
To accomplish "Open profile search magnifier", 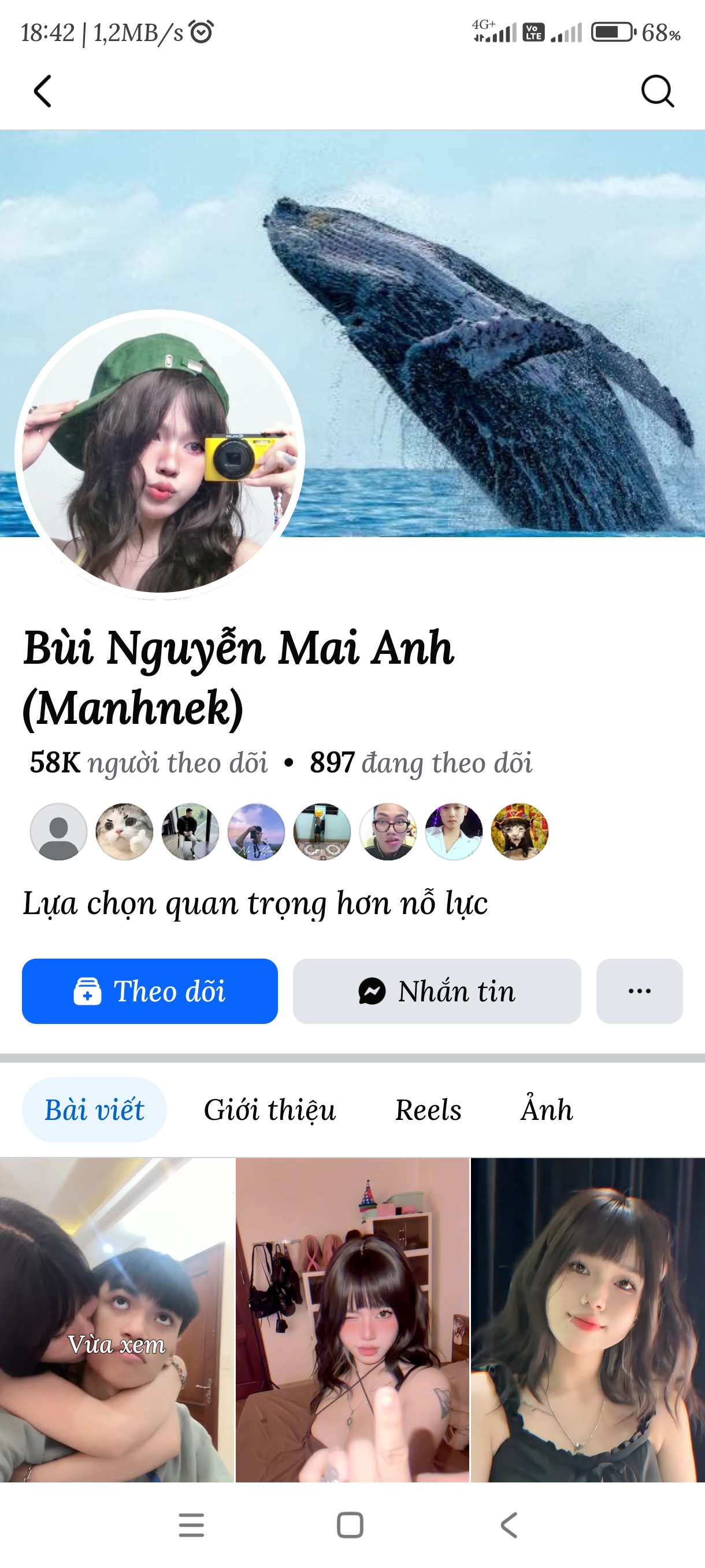I will pyautogui.click(x=658, y=91).
